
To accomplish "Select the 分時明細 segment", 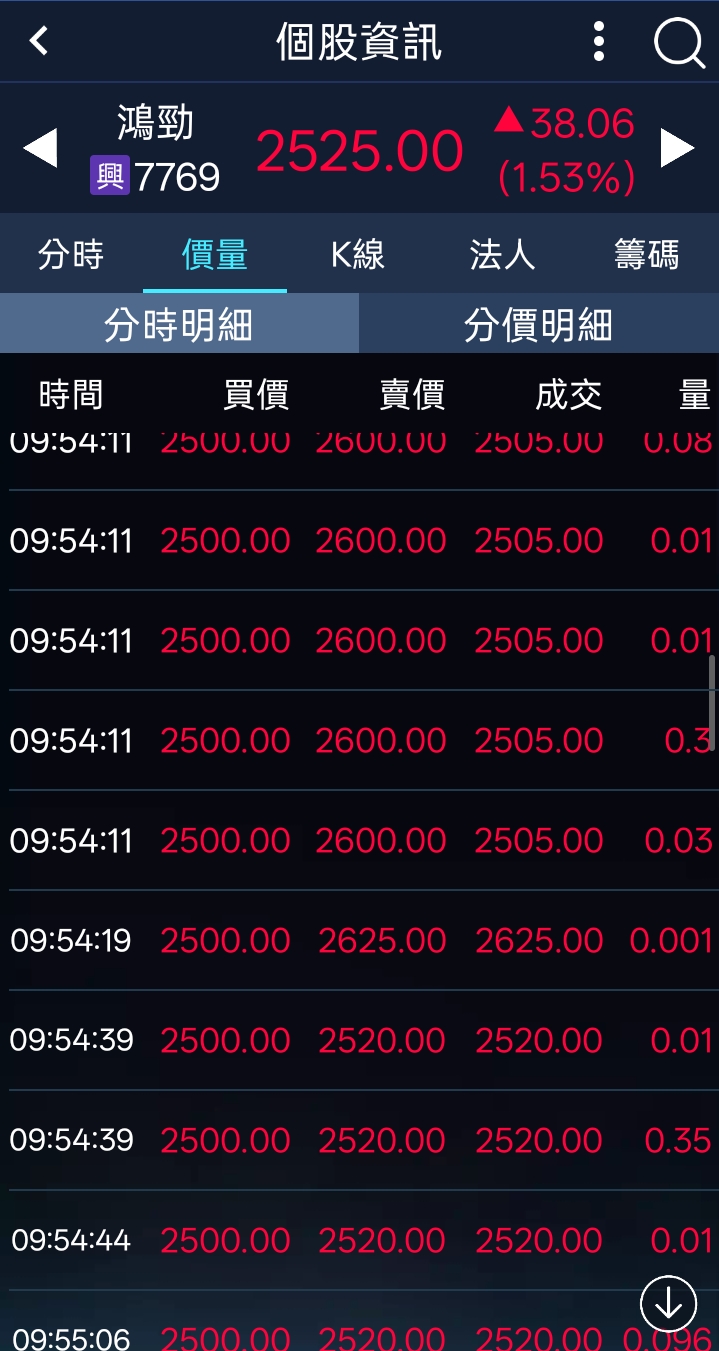I will (179, 325).
